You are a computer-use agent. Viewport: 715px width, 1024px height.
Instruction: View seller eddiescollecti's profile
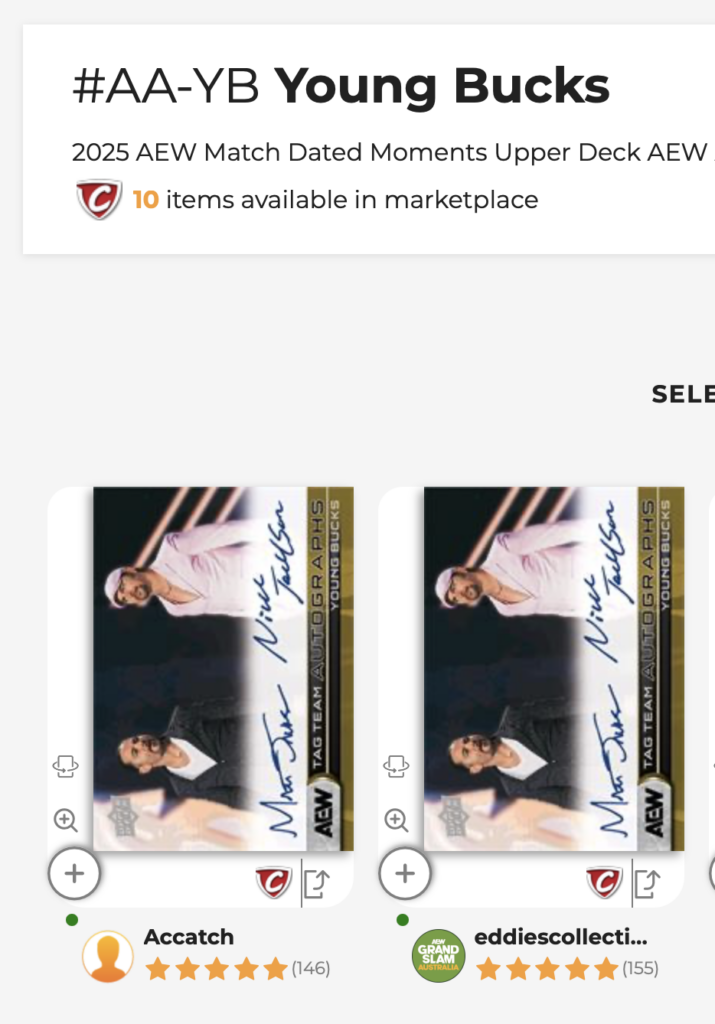[562, 937]
